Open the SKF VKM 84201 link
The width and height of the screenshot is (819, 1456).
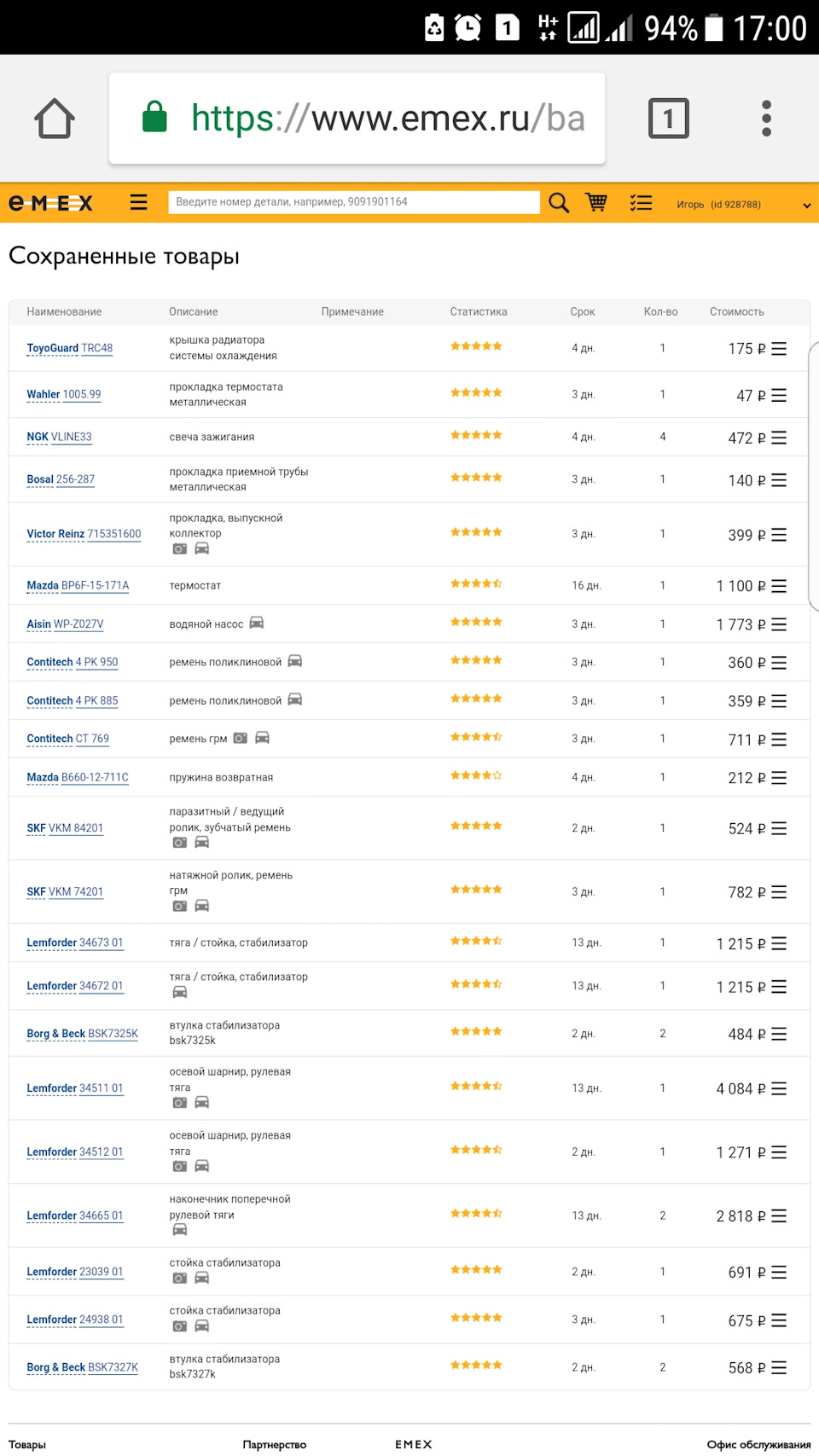pyautogui.click(x=65, y=827)
